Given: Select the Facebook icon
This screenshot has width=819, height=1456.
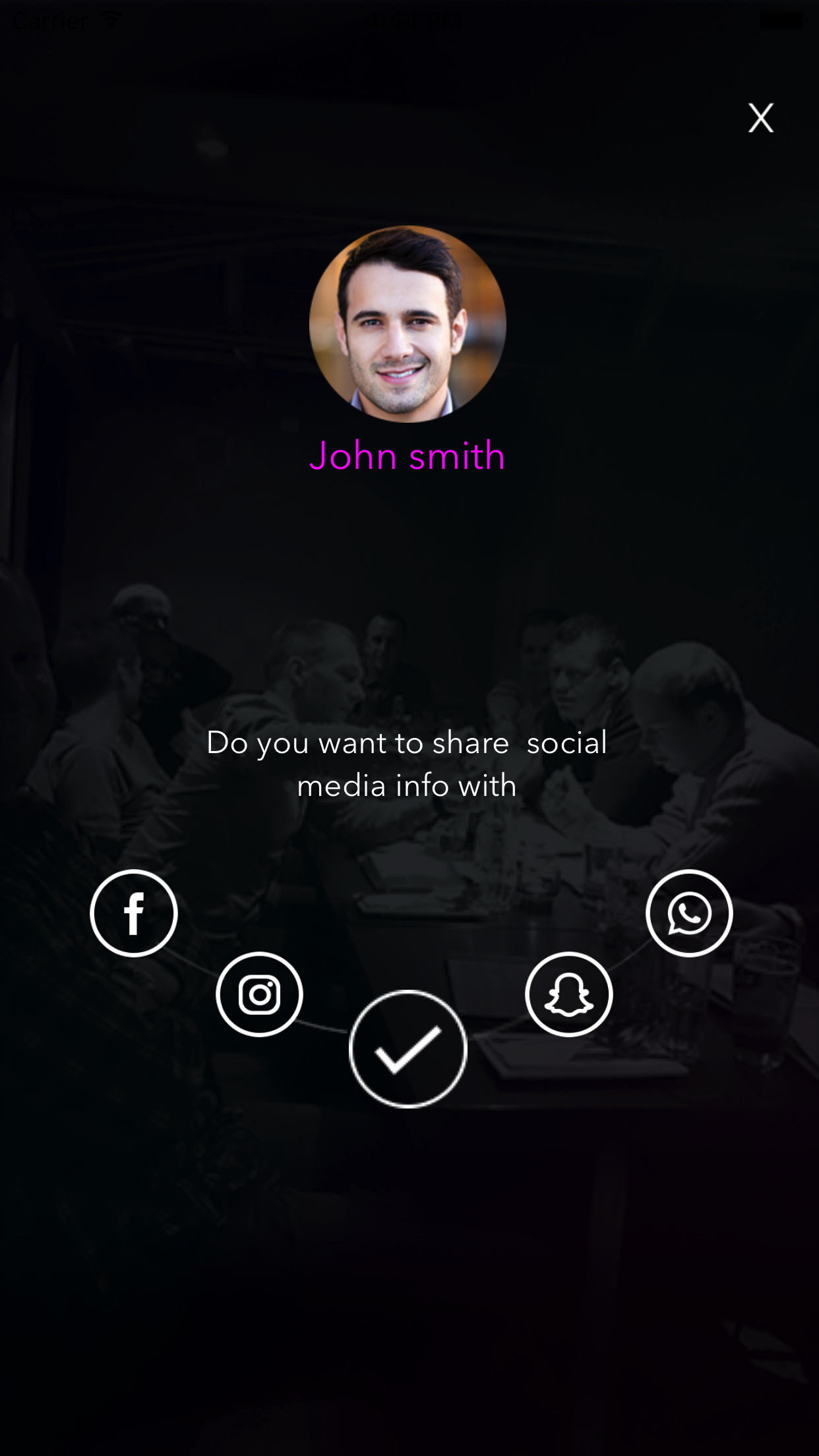Looking at the screenshot, I should pos(134,913).
